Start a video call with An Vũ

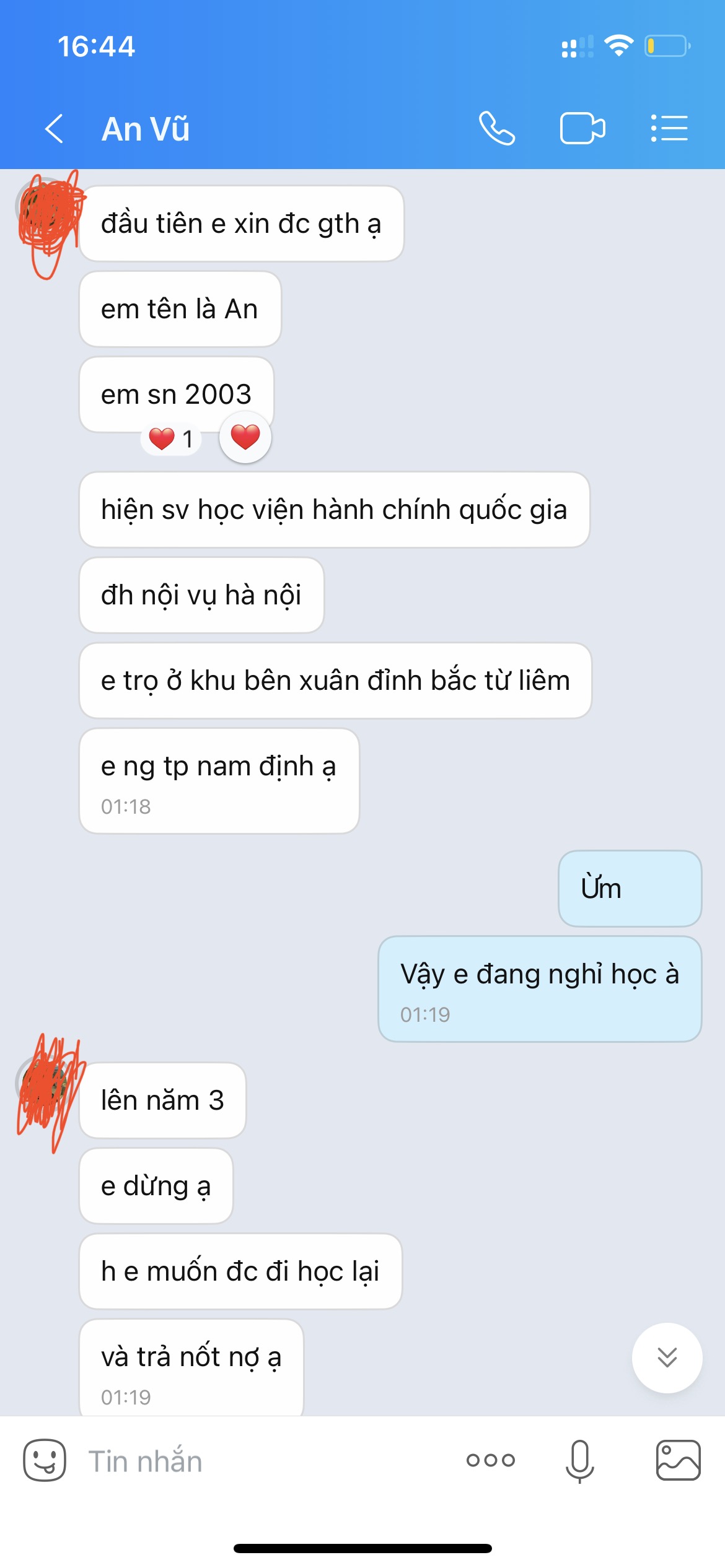pyautogui.click(x=582, y=129)
